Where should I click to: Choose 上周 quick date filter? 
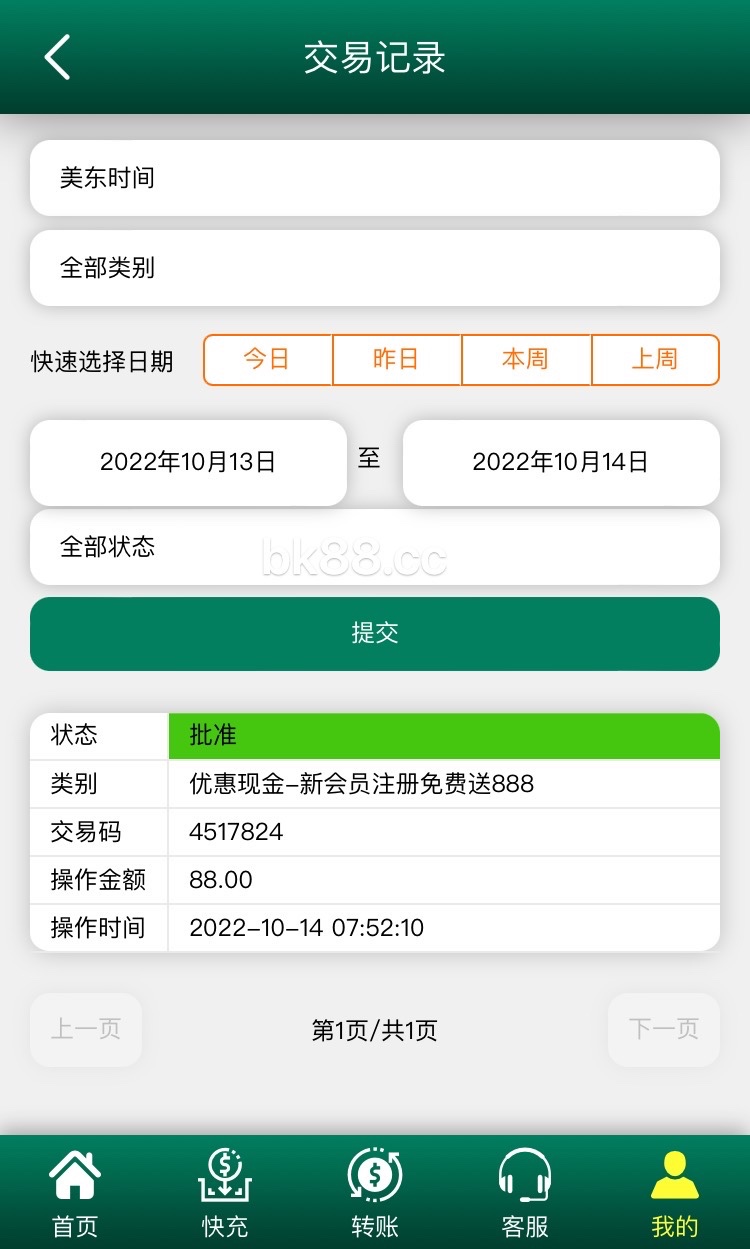655,359
